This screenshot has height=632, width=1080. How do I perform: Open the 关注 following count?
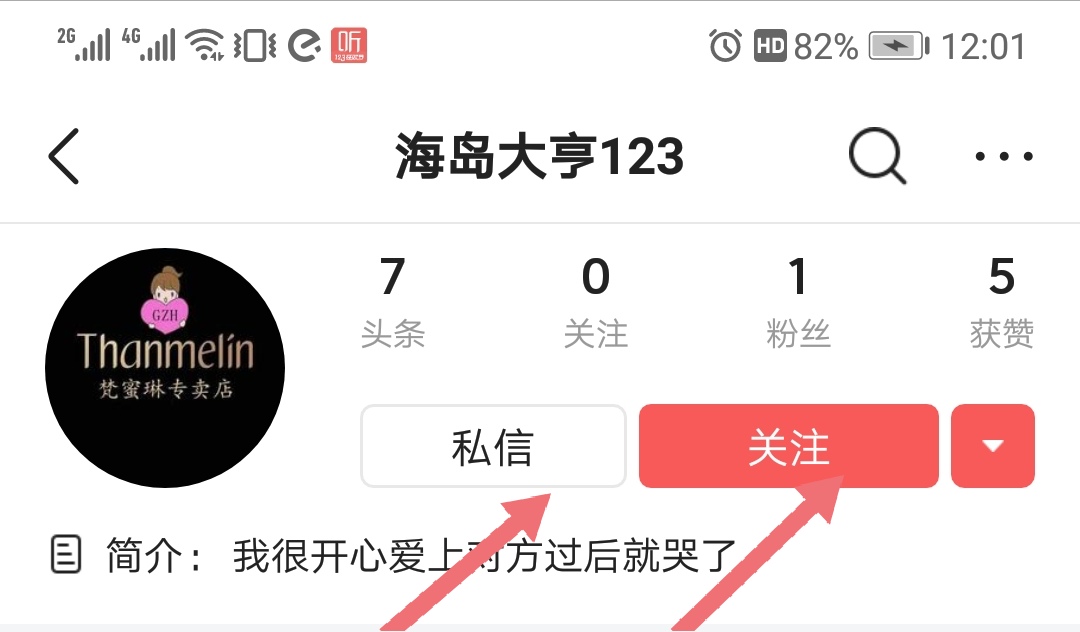pyautogui.click(x=596, y=301)
